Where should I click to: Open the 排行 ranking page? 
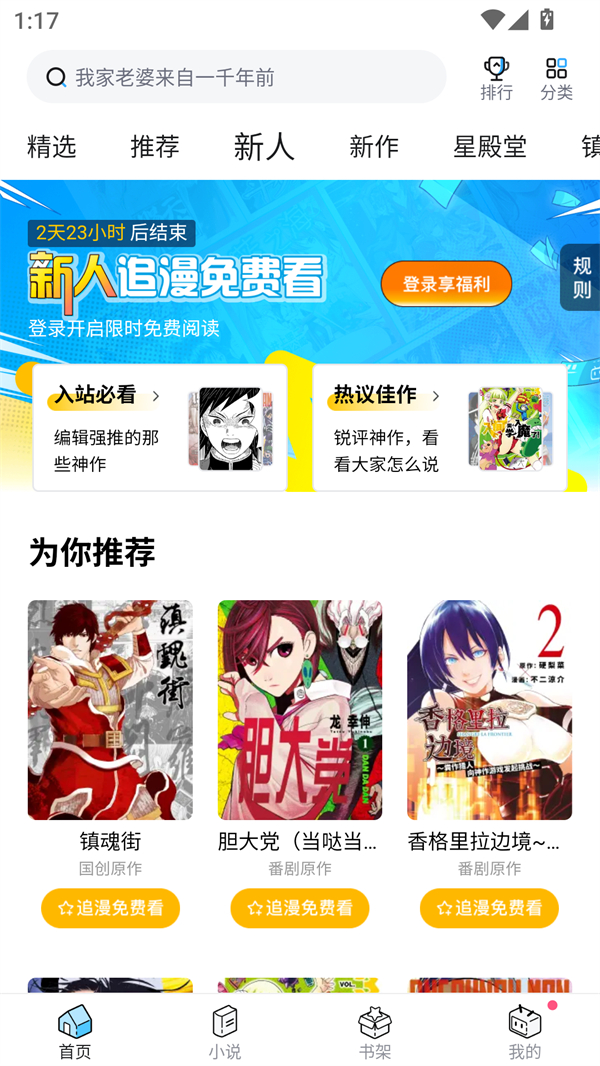point(496,78)
